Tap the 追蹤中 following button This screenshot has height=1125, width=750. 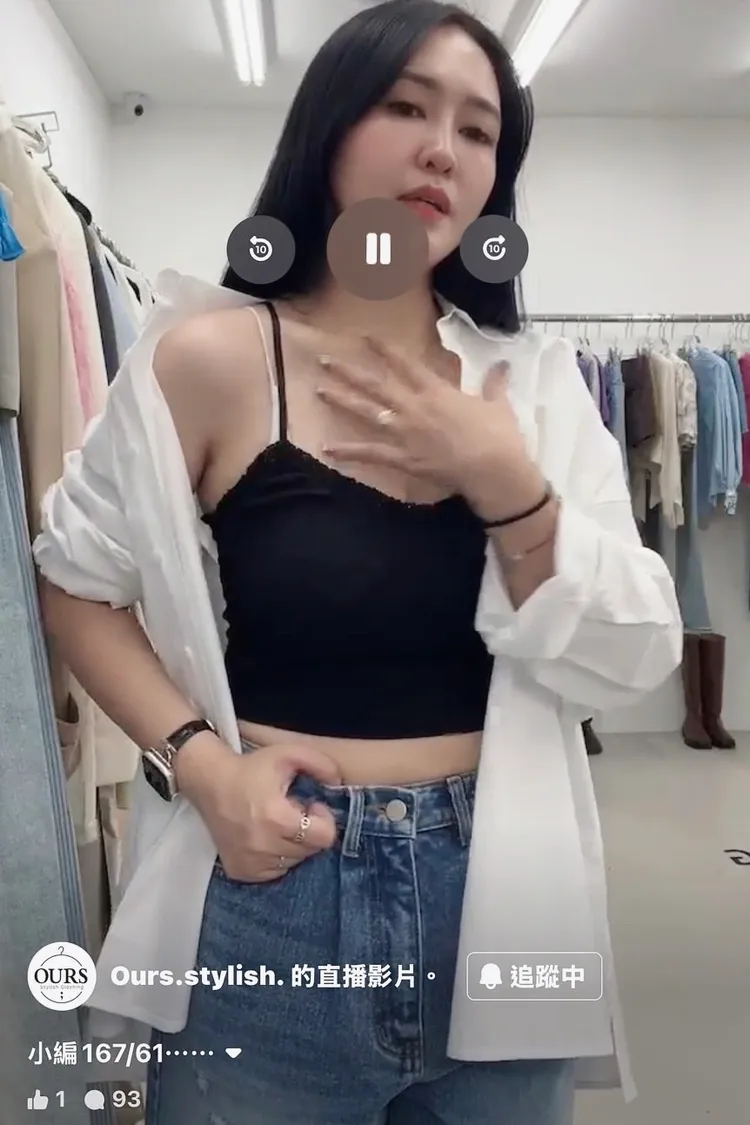[534, 976]
